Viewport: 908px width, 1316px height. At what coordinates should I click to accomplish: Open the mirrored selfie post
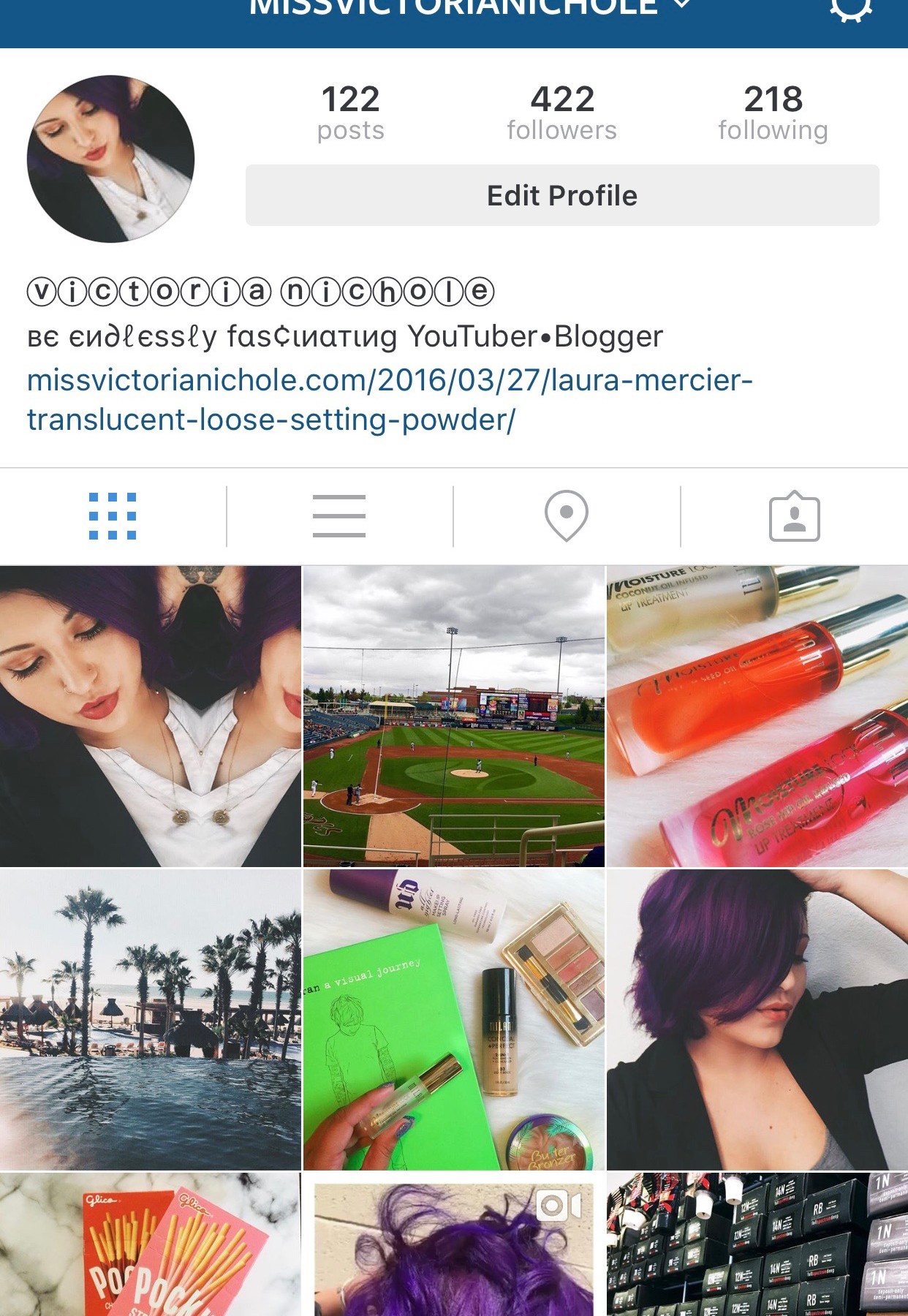click(150, 716)
